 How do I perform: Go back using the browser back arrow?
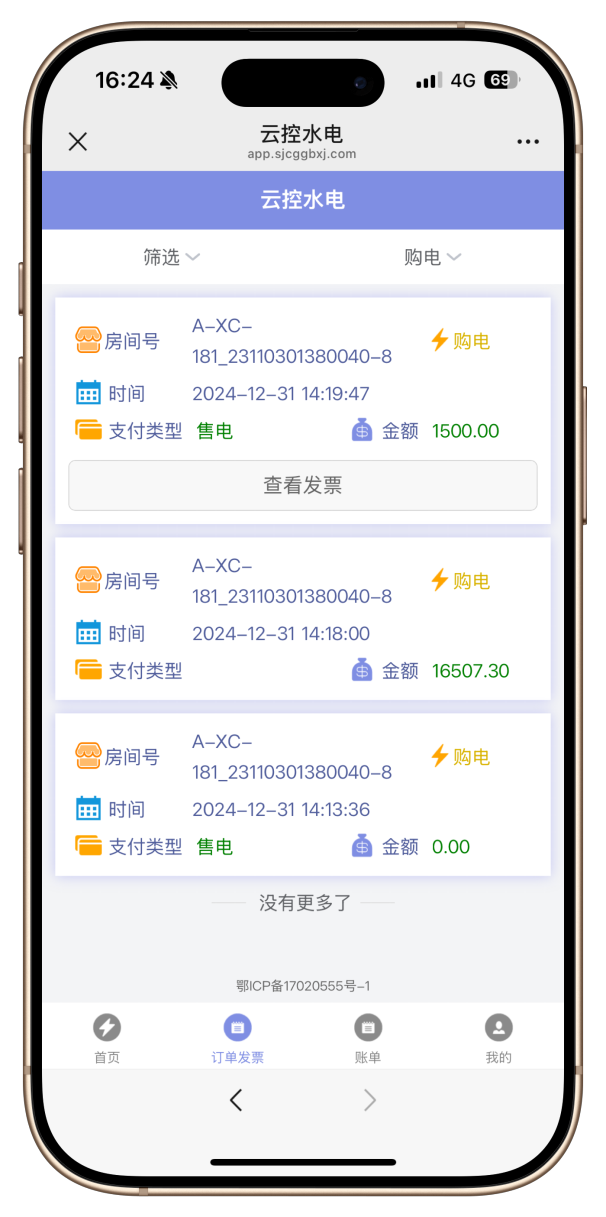[236, 1100]
